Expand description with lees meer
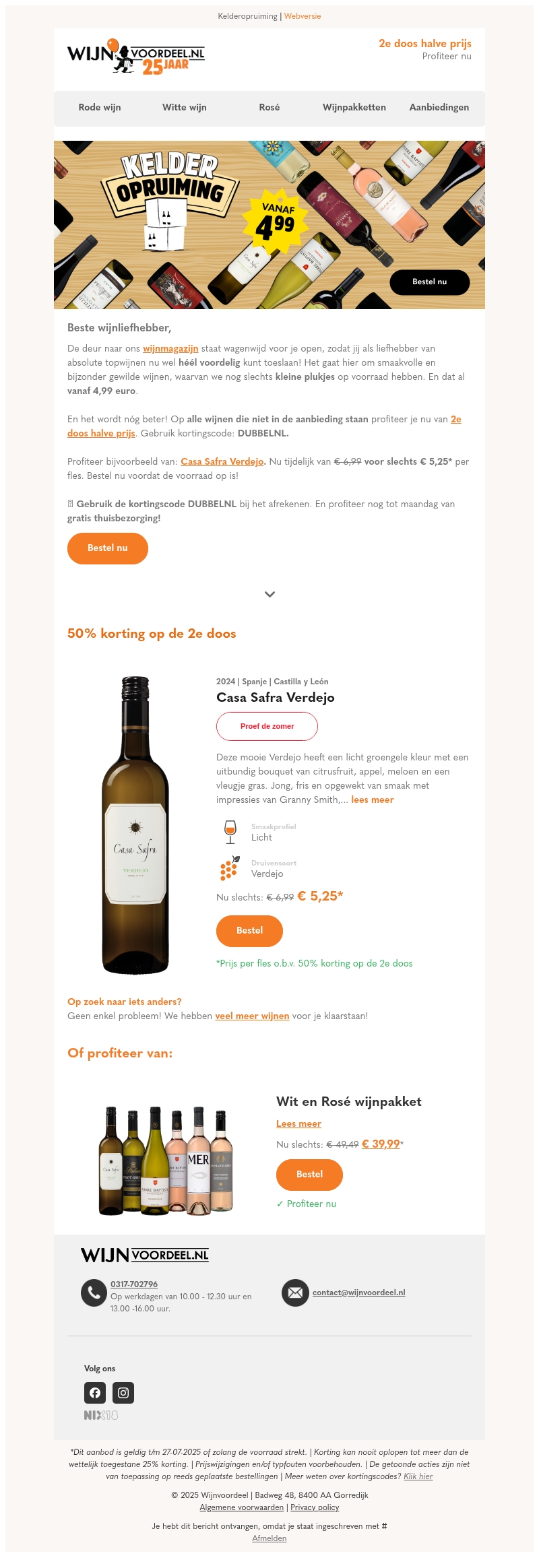This screenshot has height=1568, width=539. [373, 799]
